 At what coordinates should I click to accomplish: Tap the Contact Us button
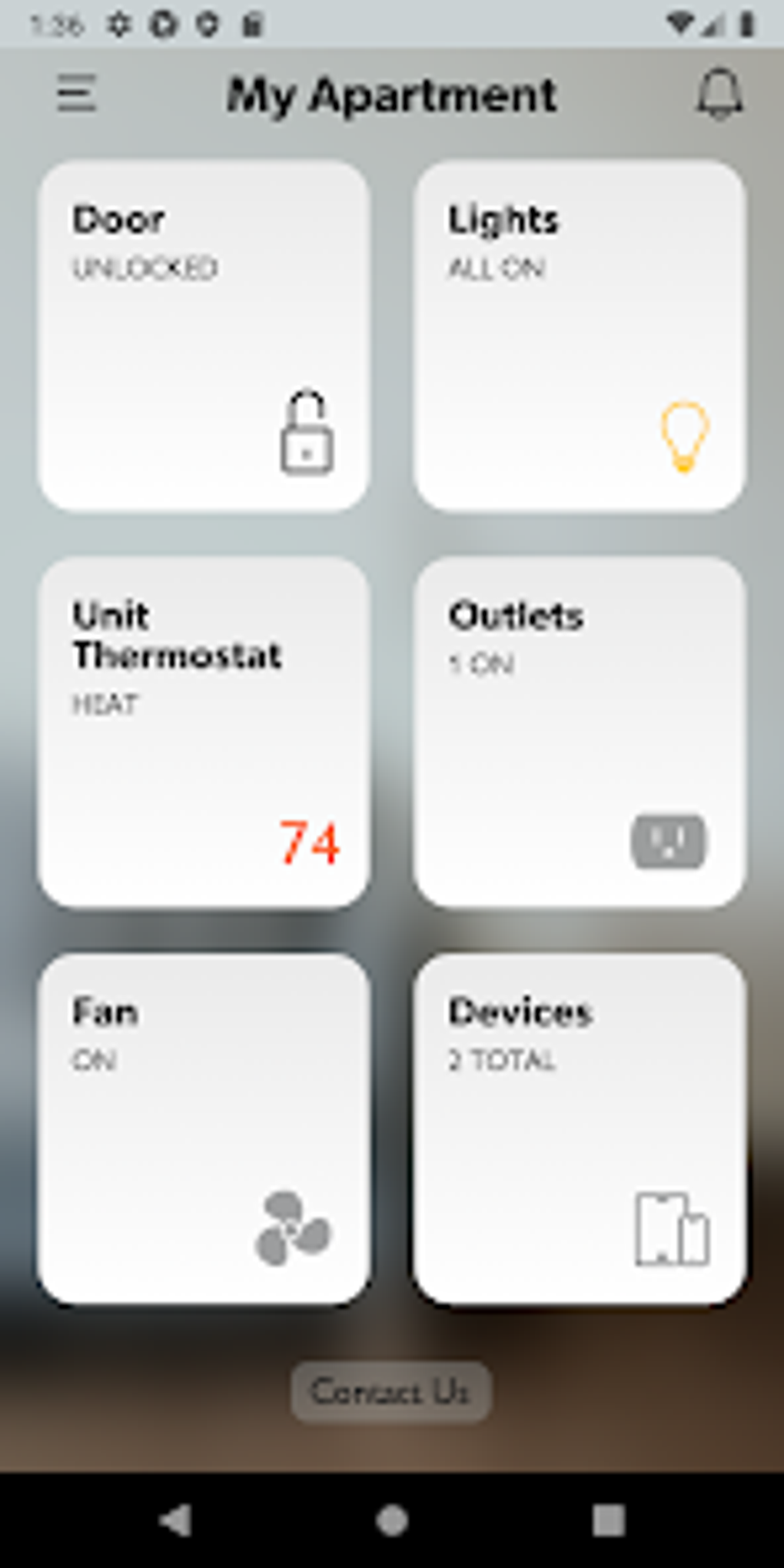pyautogui.click(x=391, y=1391)
